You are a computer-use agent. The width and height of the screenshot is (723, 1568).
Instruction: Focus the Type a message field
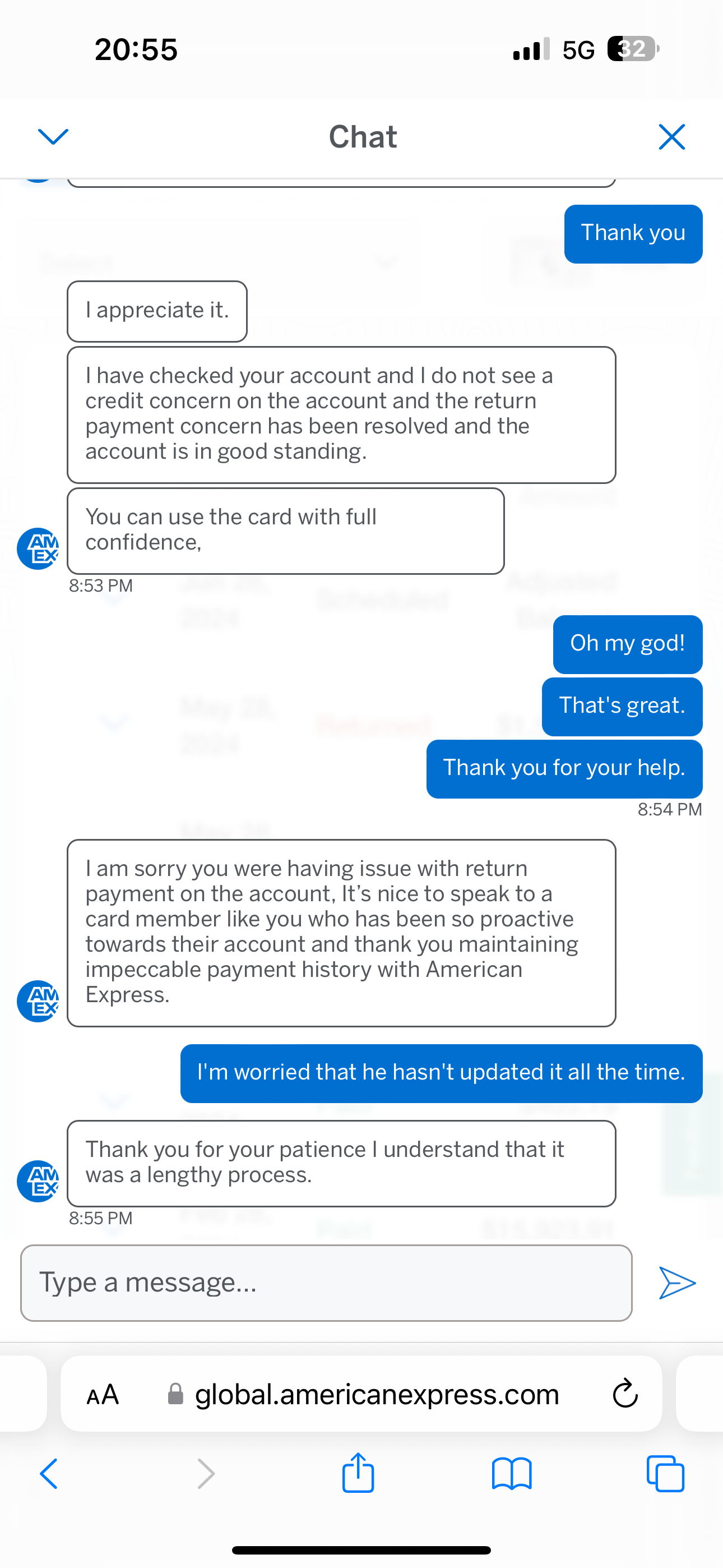(x=326, y=1283)
